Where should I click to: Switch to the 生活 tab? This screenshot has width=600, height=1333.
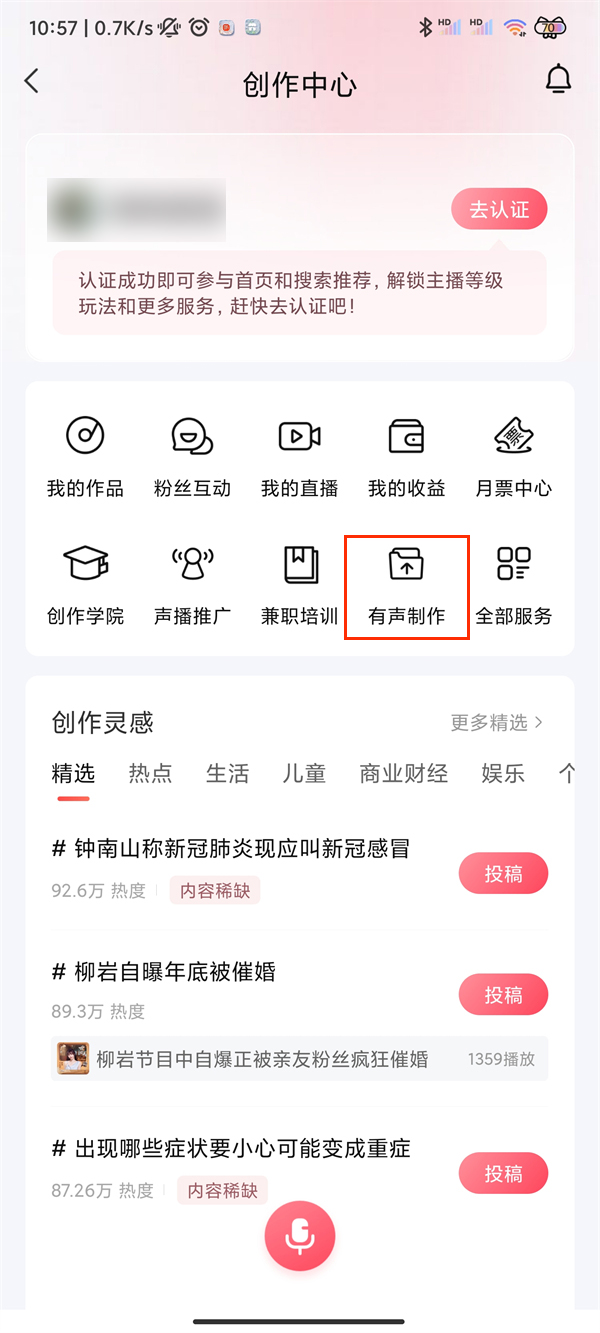coord(227,773)
